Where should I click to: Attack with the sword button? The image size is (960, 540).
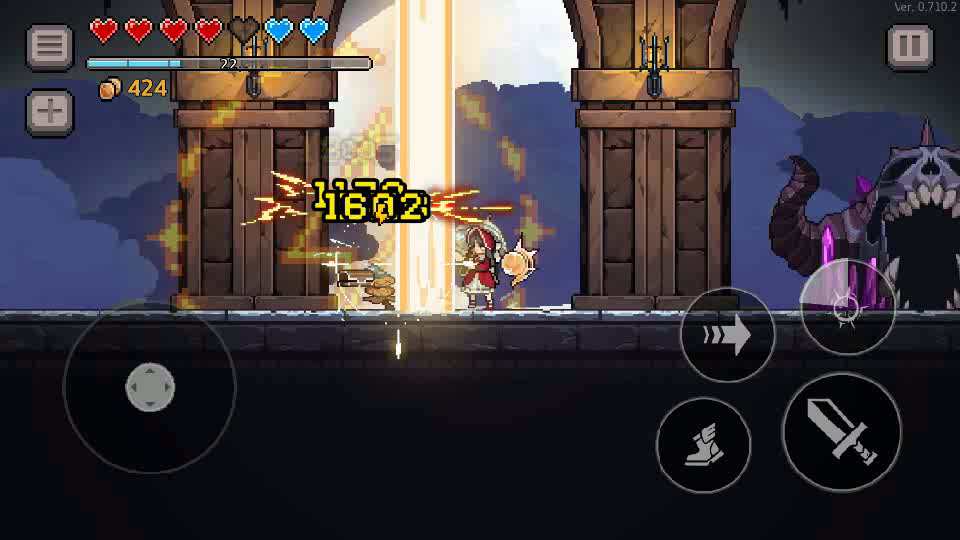tap(841, 432)
